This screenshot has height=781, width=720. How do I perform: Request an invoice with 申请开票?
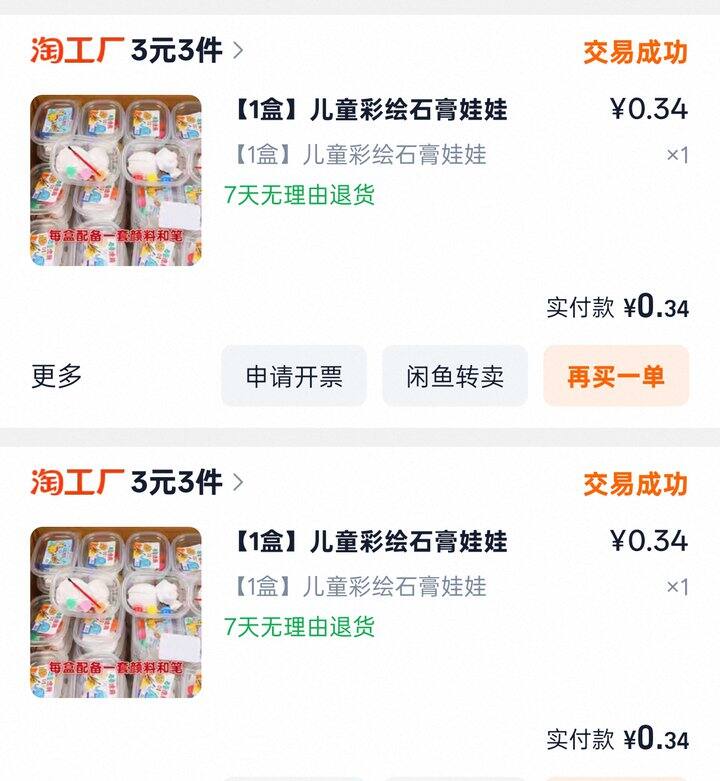[x=294, y=376]
